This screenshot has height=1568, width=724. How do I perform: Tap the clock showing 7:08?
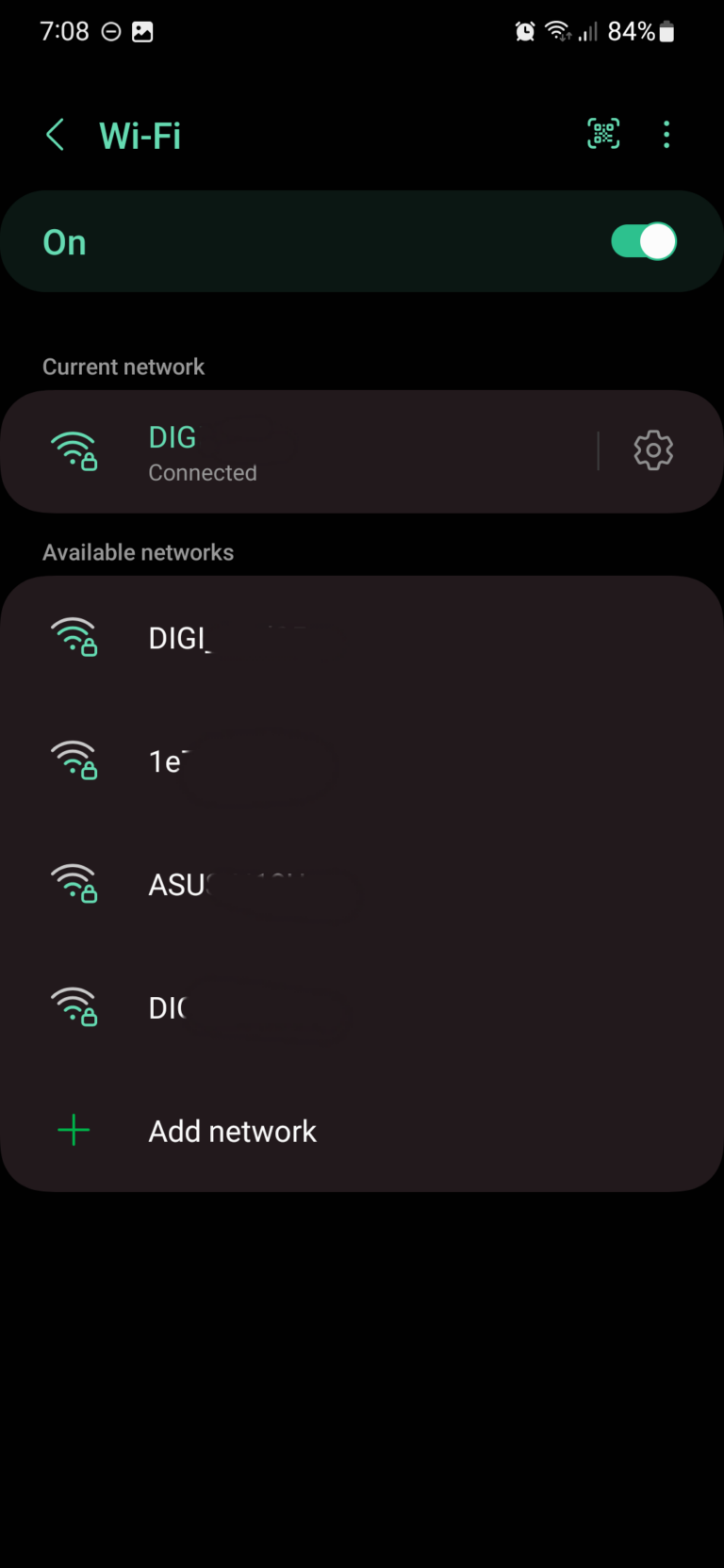coord(64,31)
